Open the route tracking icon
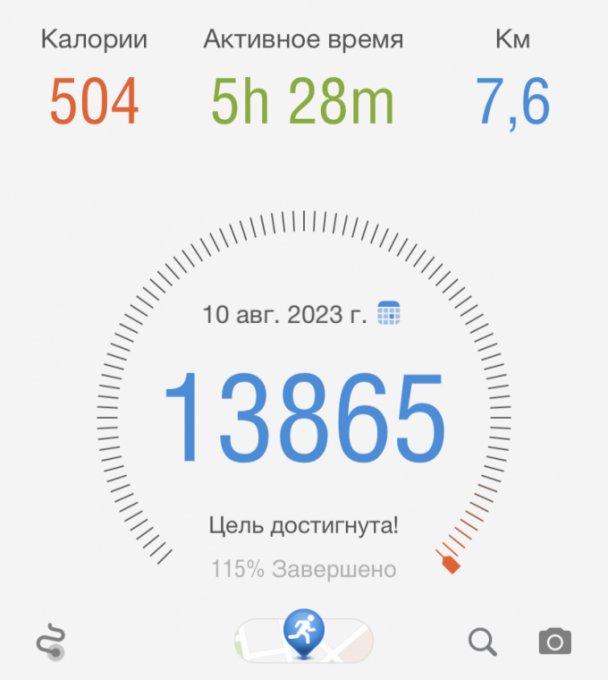This screenshot has height=680, width=608. [x=51, y=642]
